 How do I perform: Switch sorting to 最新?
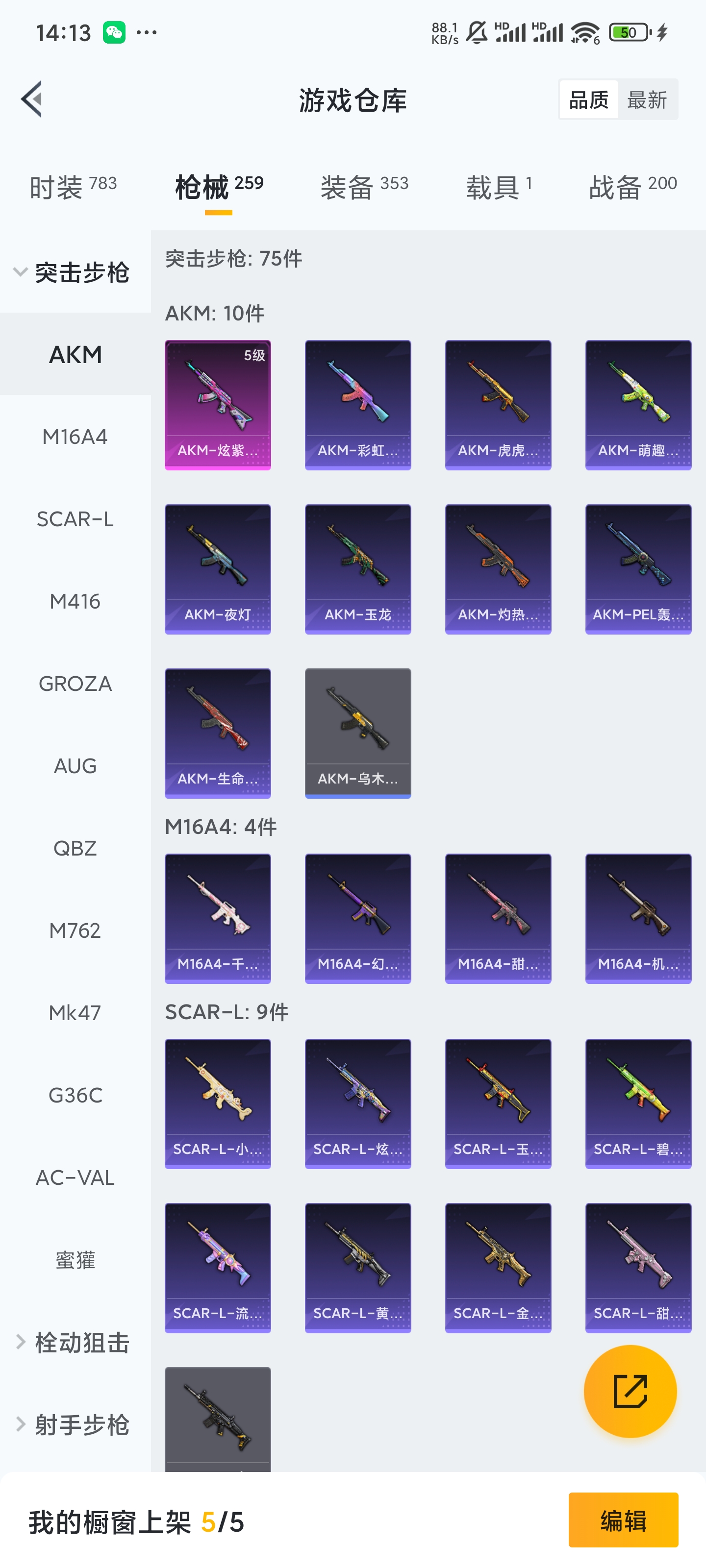(x=647, y=99)
